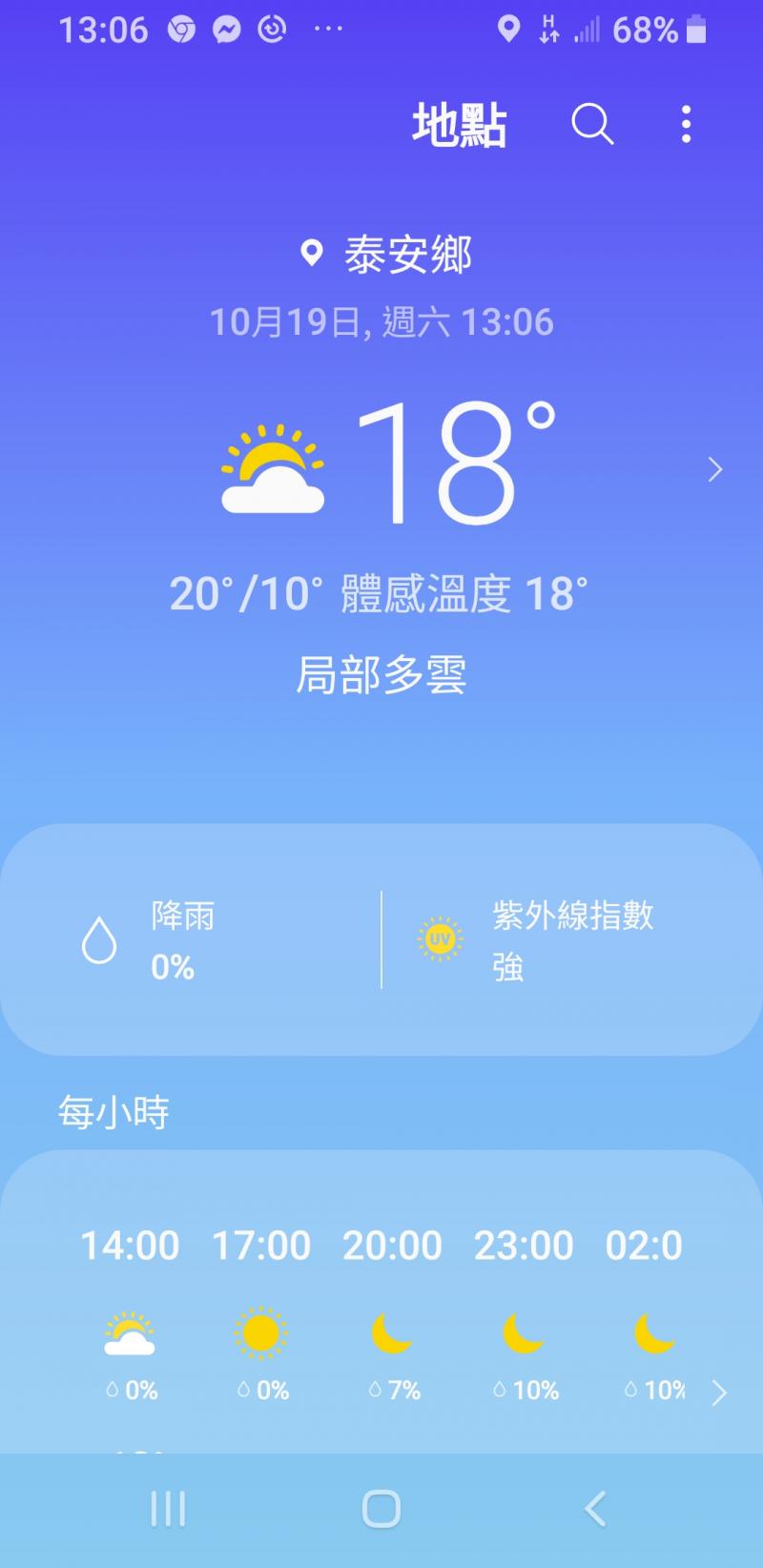The image size is (763, 1568).
Task: Show more of the 每小時 hourly forecast
Action: [x=719, y=1393]
